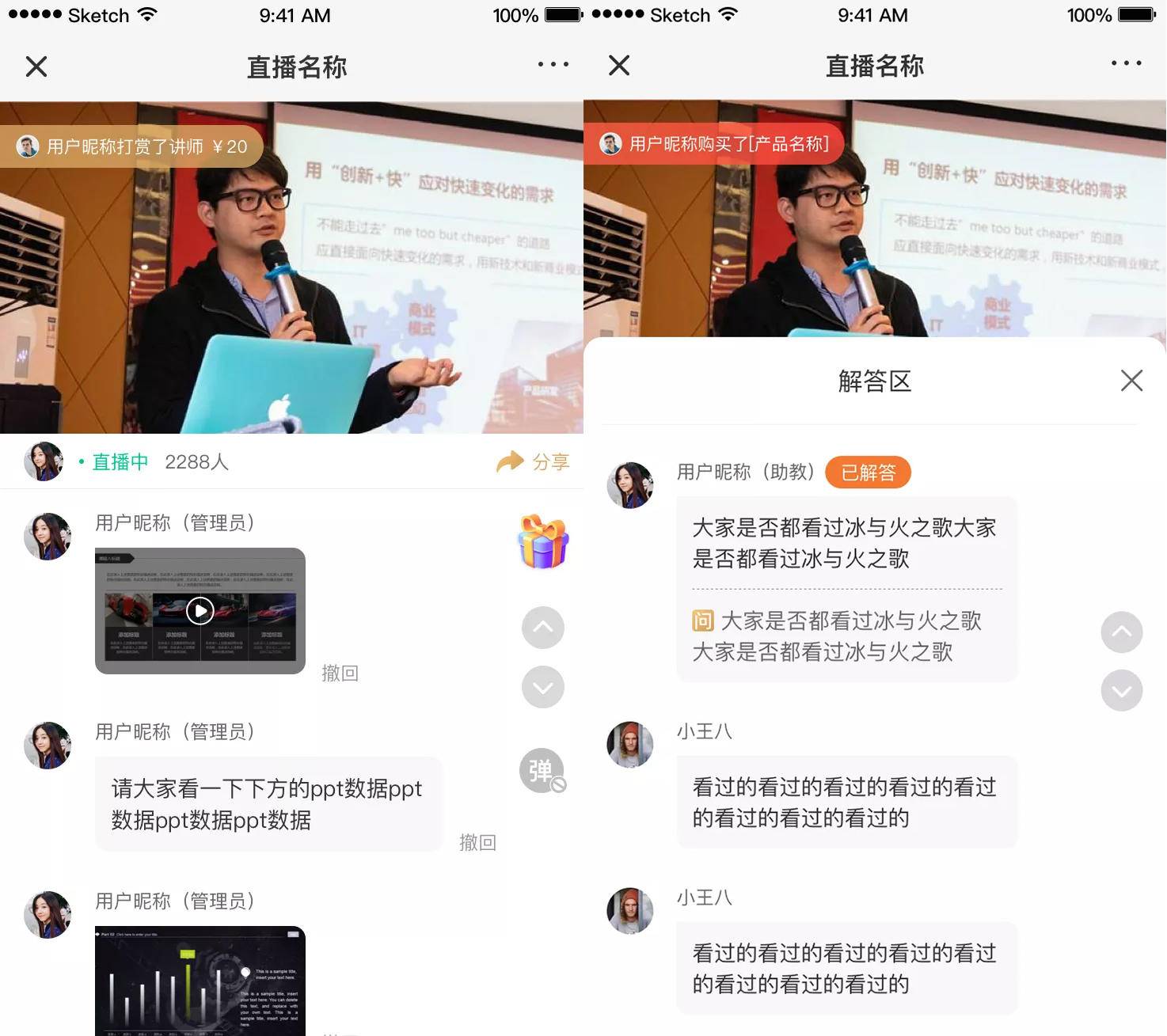Play the video message from 管理员

tap(200, 610)
